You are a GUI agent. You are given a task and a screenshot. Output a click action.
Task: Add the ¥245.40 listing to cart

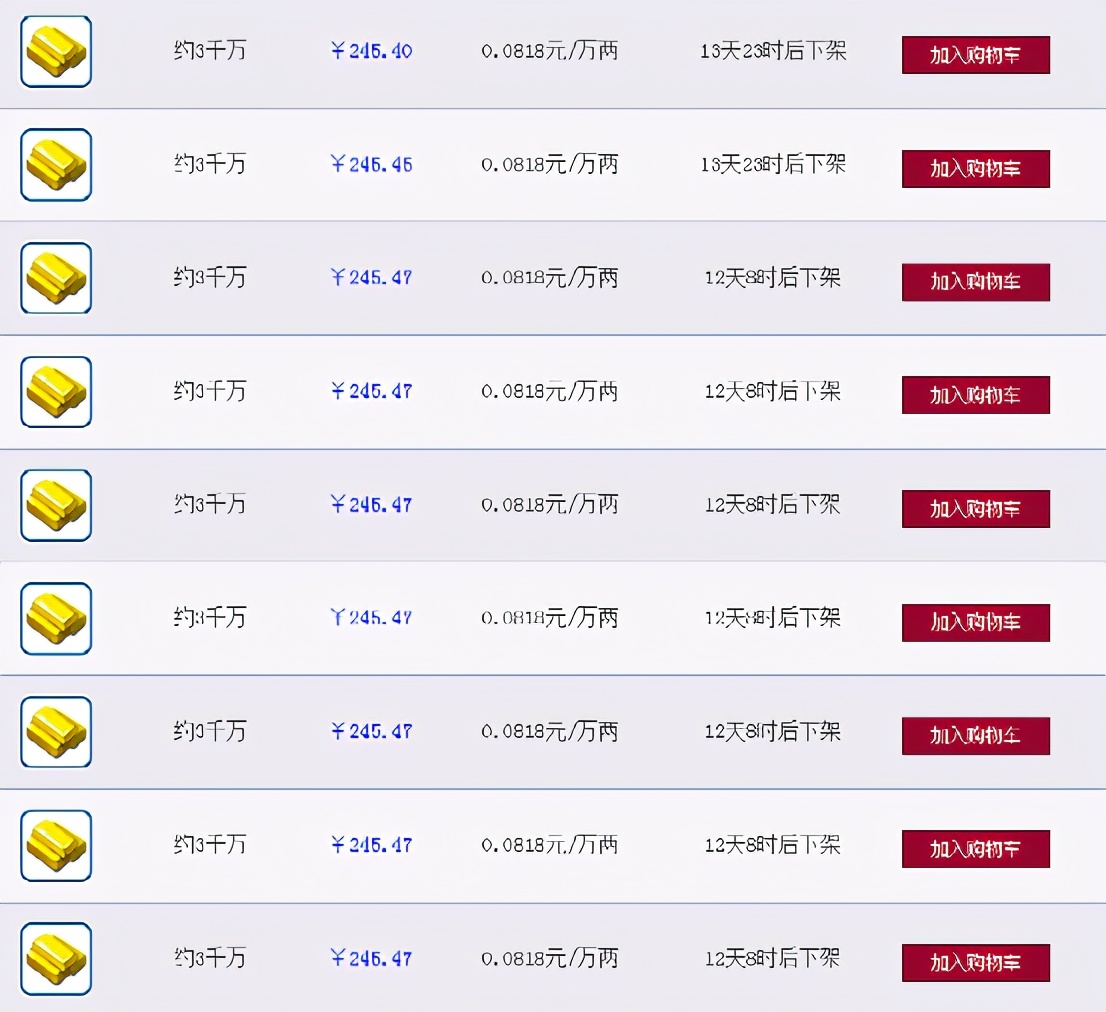tap(975, 55)
